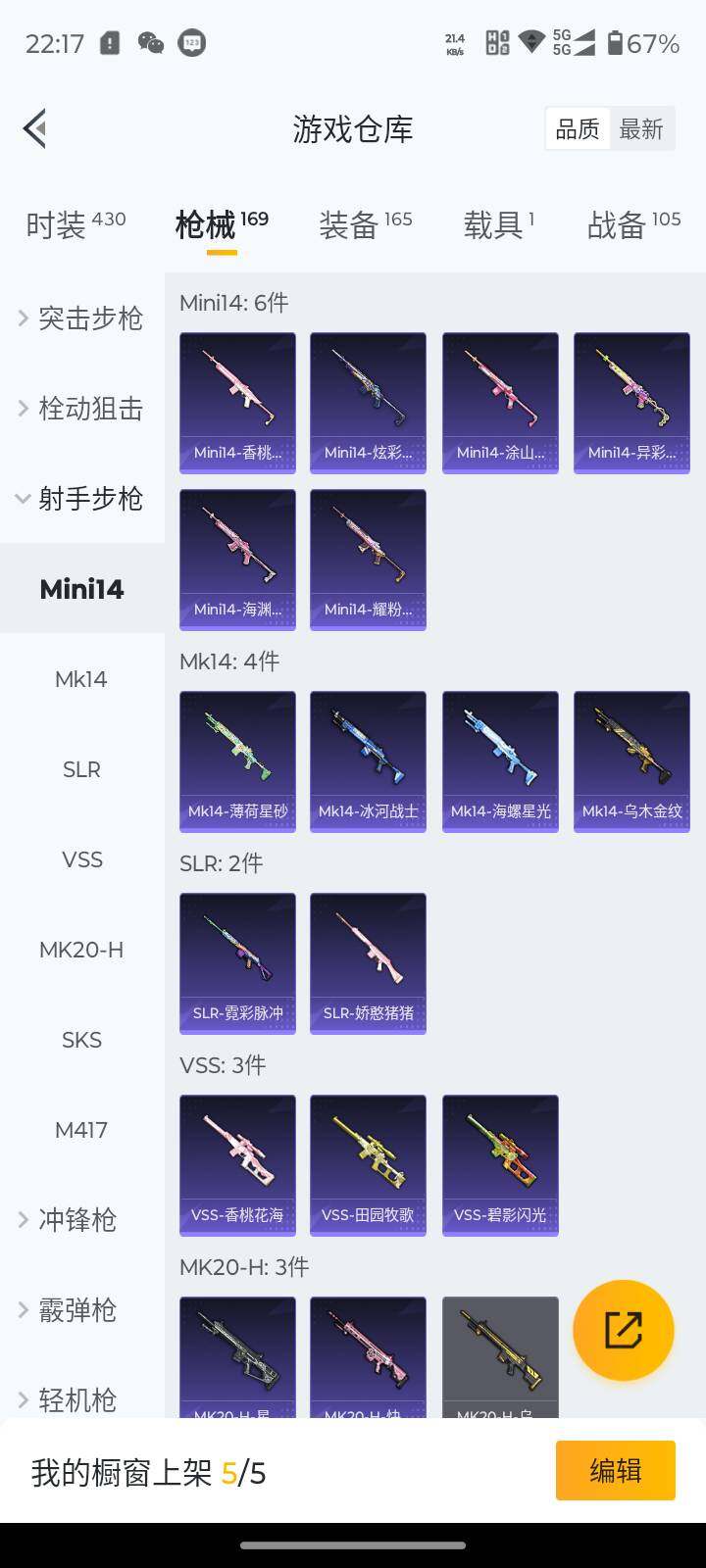Go back from the 游戏仓库 page
706x1568 pixels.
coord(35,128)
